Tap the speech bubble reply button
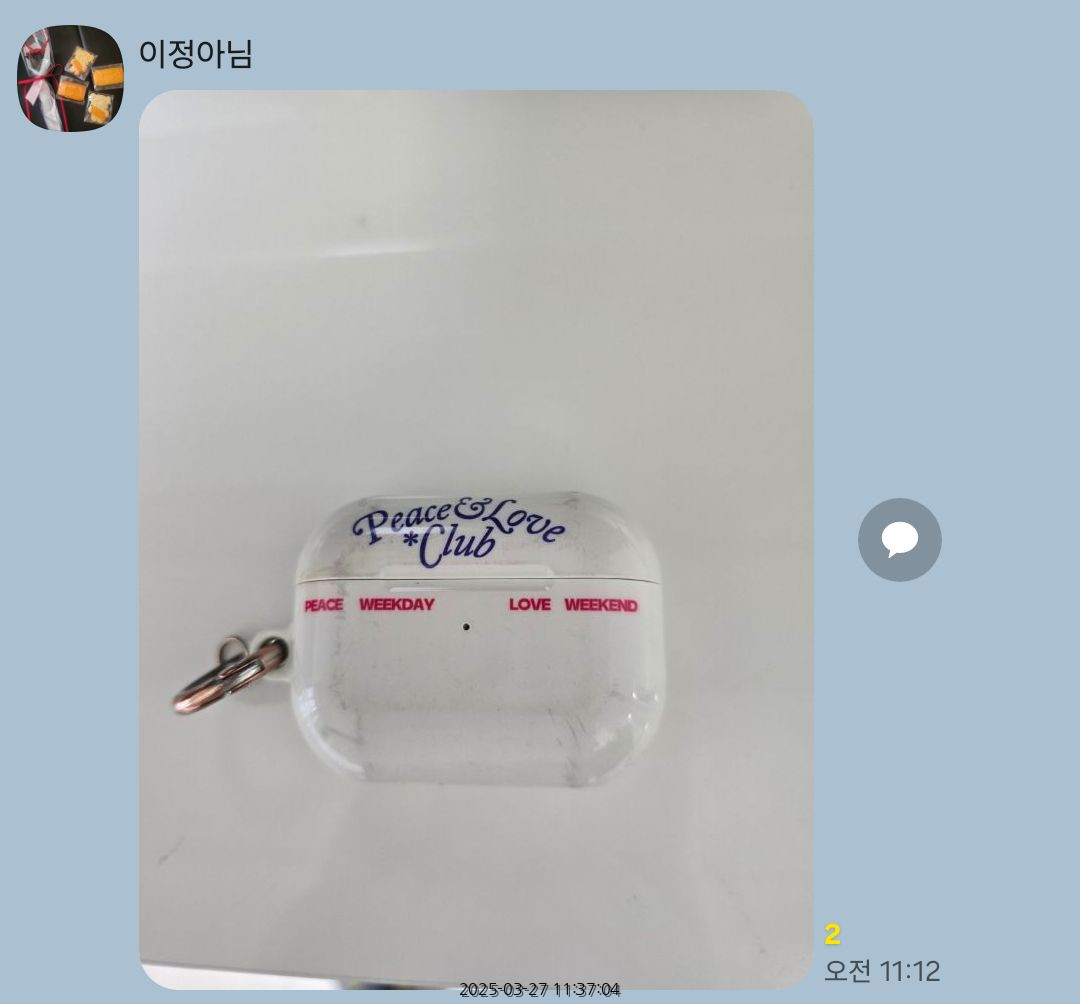The width and height of the screenshot is (1080, 1004). 899,540
